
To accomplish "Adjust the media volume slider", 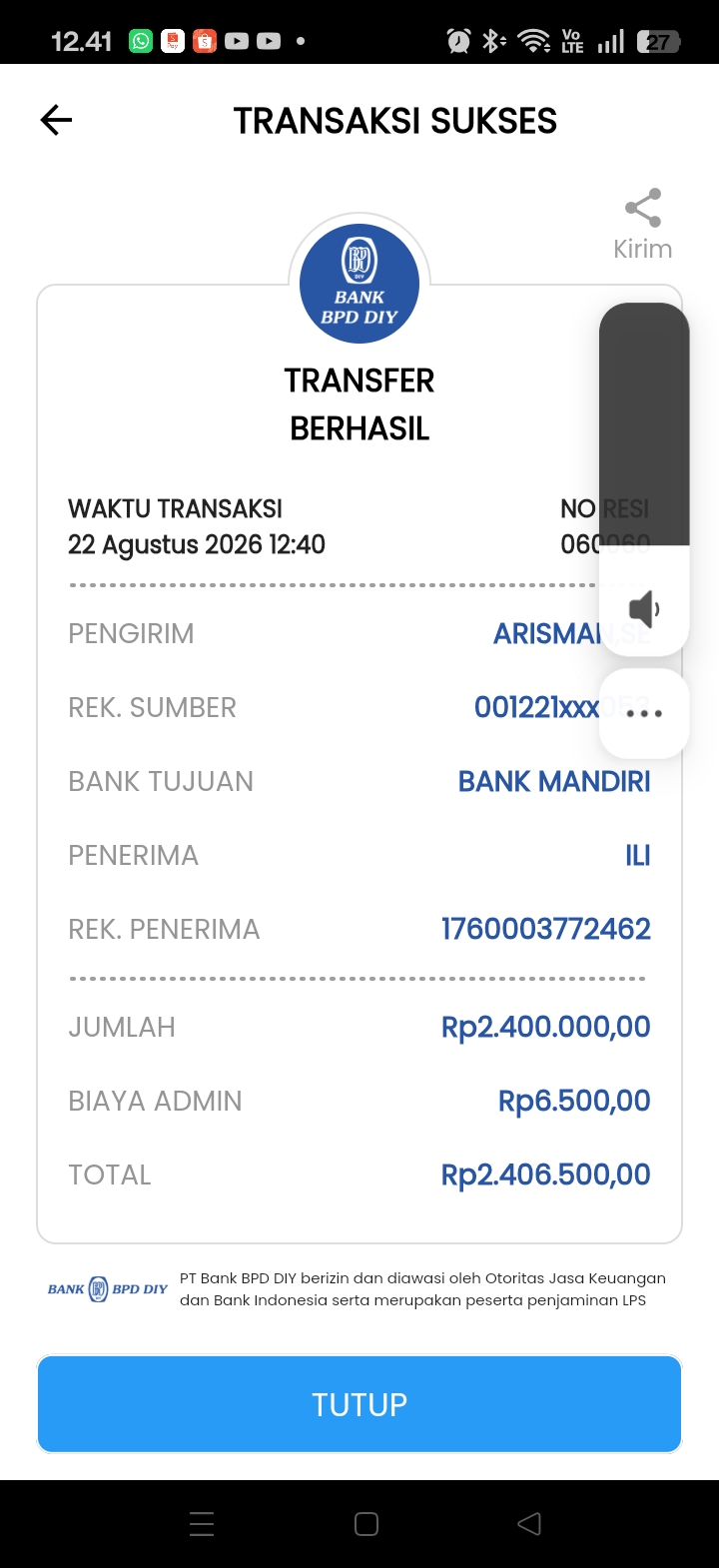I will tap(644, 479).
